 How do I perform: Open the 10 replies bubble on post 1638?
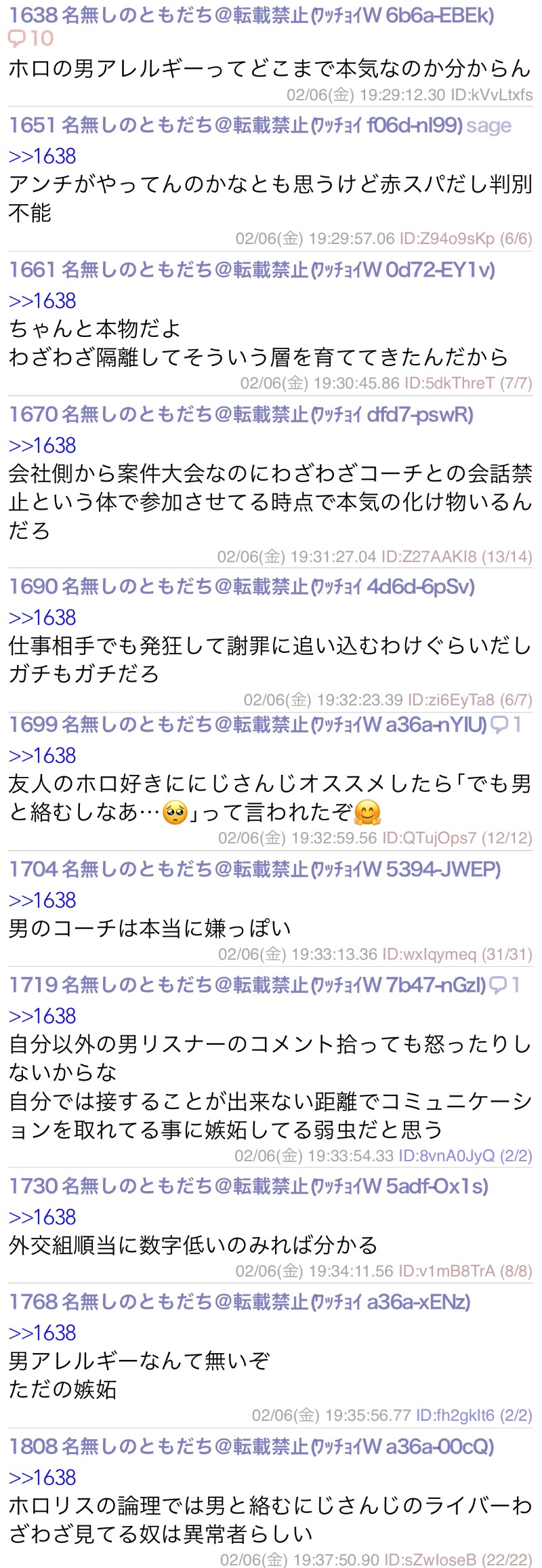click(x=30, y=39)
